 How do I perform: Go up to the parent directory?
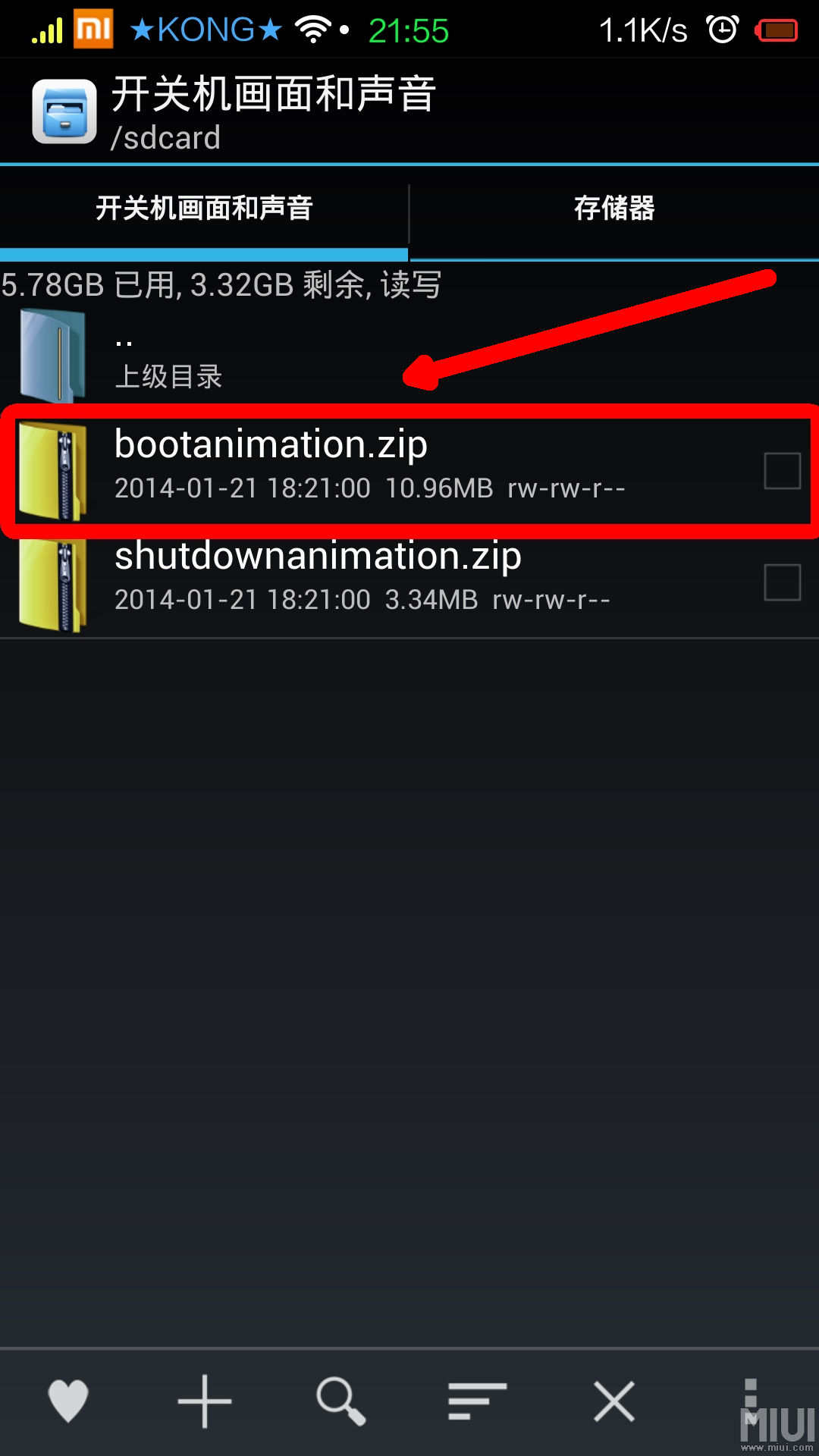point(167,356)
